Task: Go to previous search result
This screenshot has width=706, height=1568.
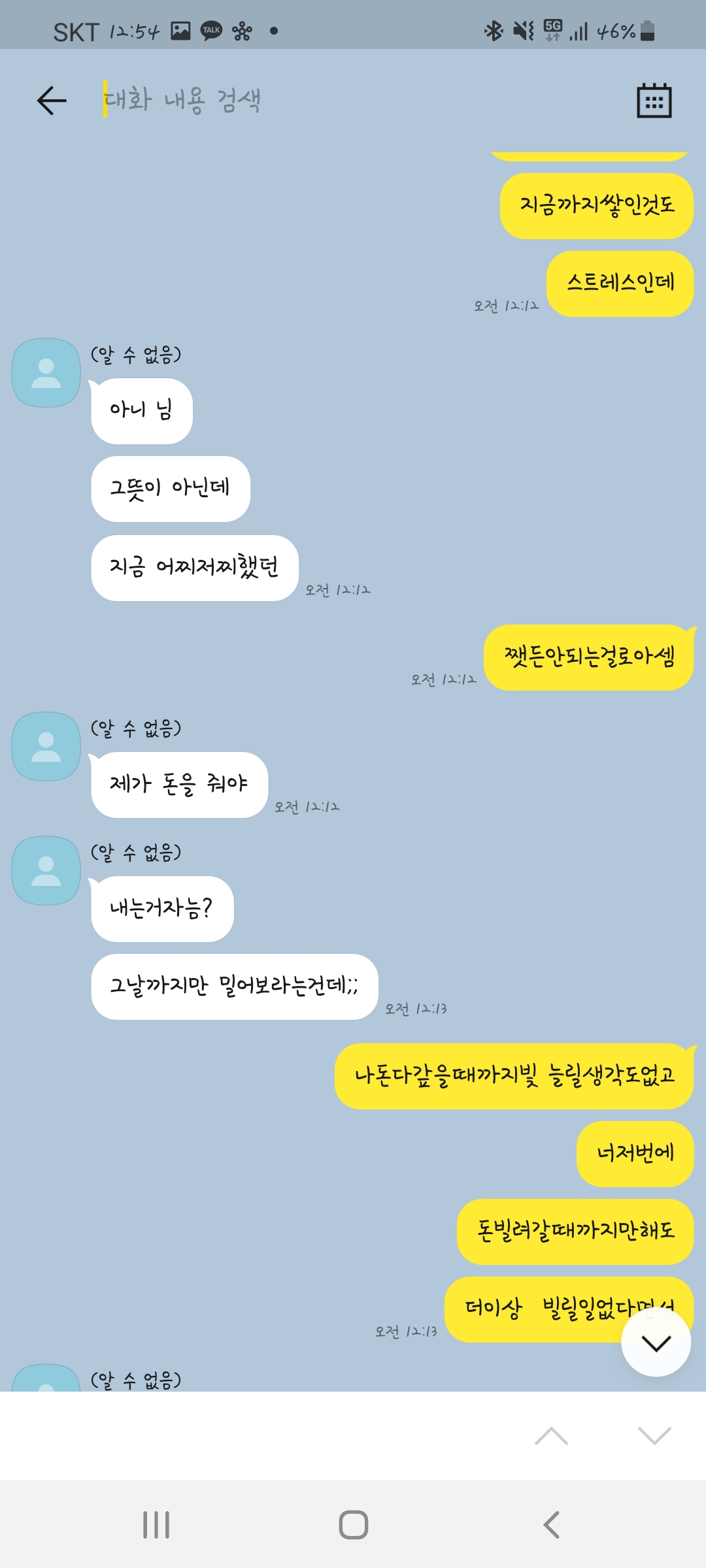Action: [x=551, y=1435]
